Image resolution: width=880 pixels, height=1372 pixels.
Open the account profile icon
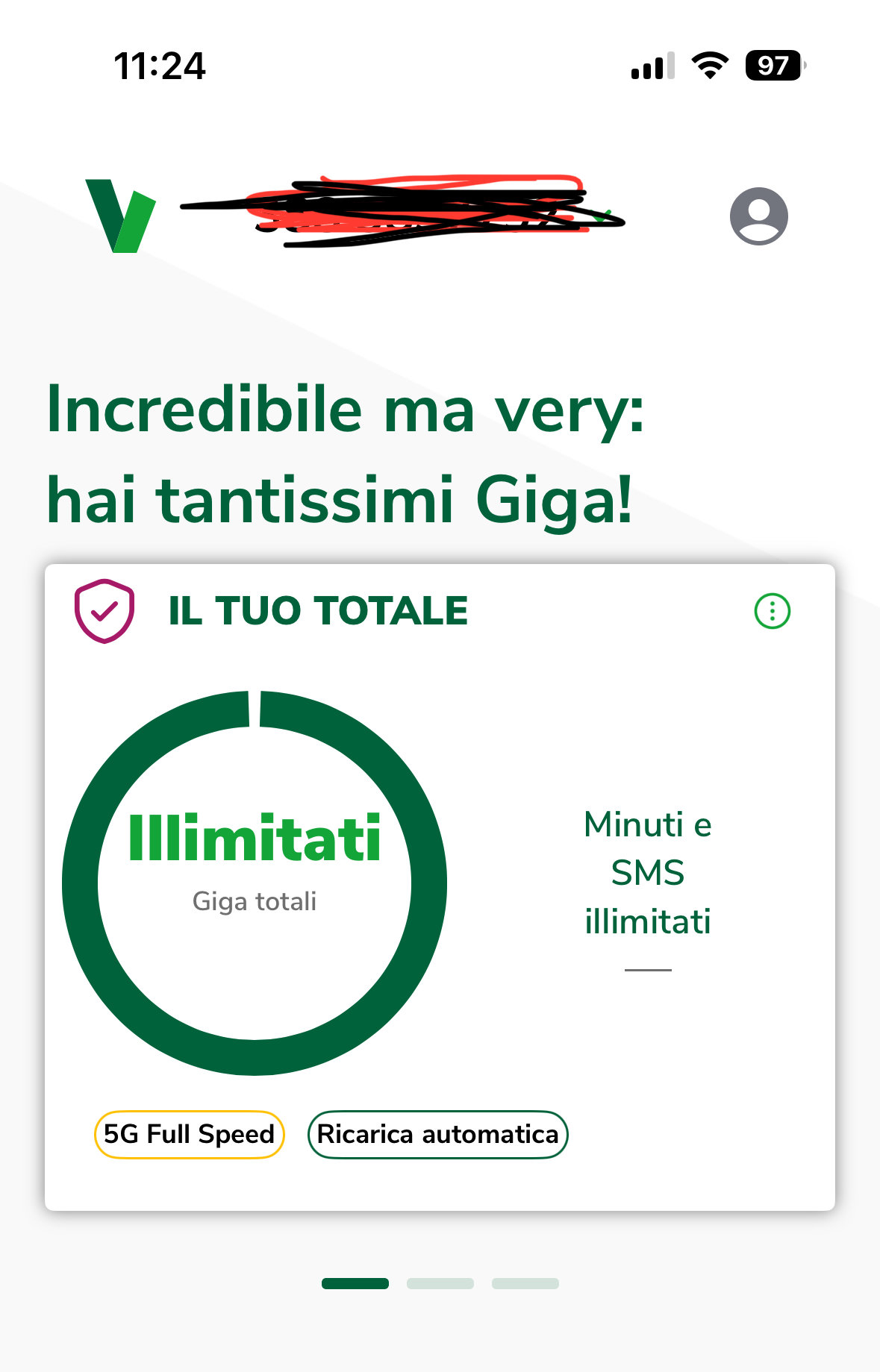pos(758,216)
